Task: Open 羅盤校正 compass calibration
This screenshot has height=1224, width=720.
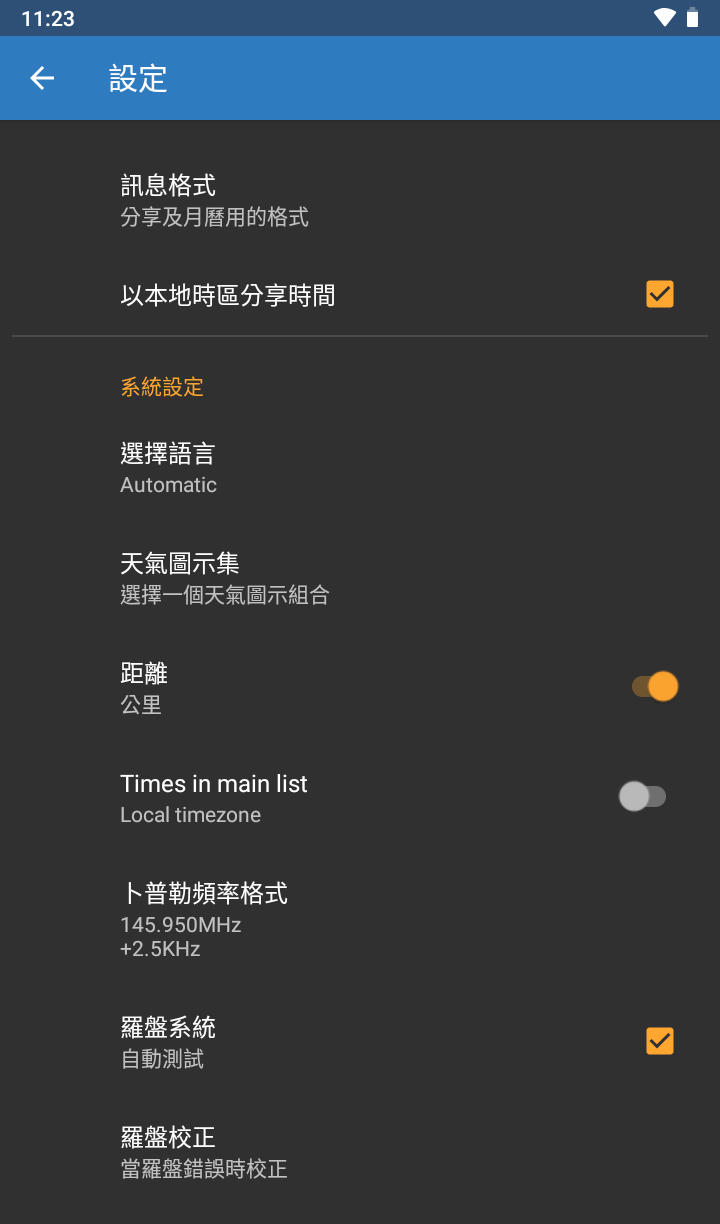Action: pos(204,1151)
